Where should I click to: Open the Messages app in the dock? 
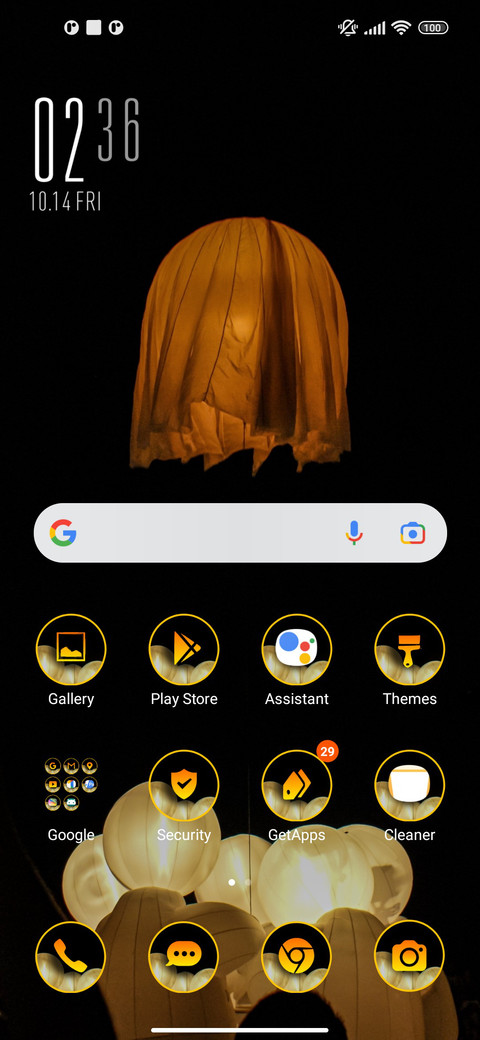(184, 956)
